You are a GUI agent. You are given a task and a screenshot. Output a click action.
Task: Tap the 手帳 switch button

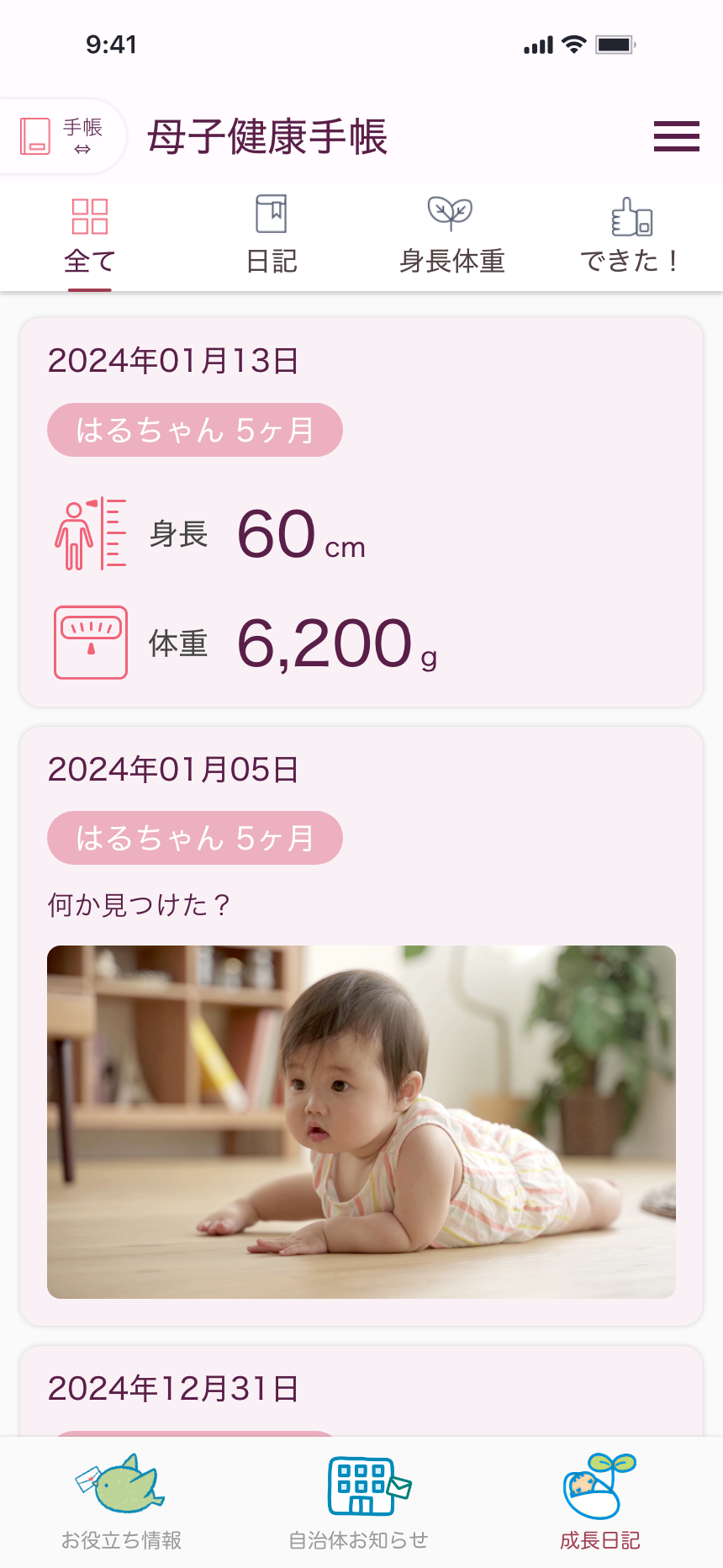tap(62, 136)
